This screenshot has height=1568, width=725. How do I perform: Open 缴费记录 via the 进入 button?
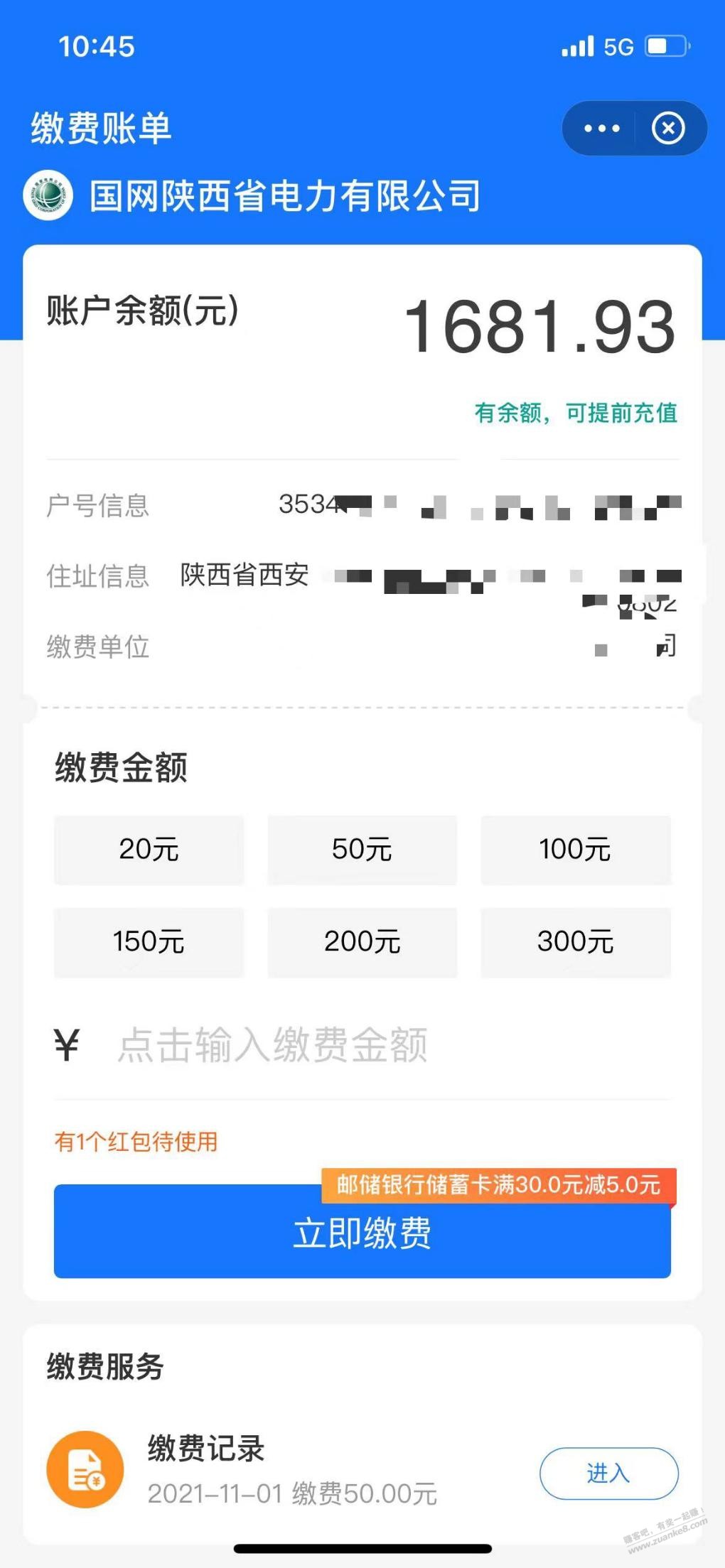point(609,1474)
